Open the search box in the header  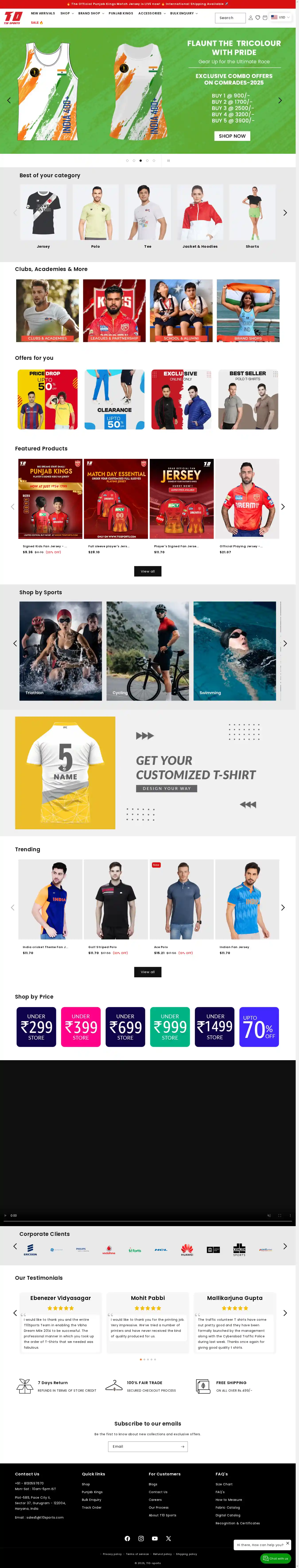pos(230,18)
